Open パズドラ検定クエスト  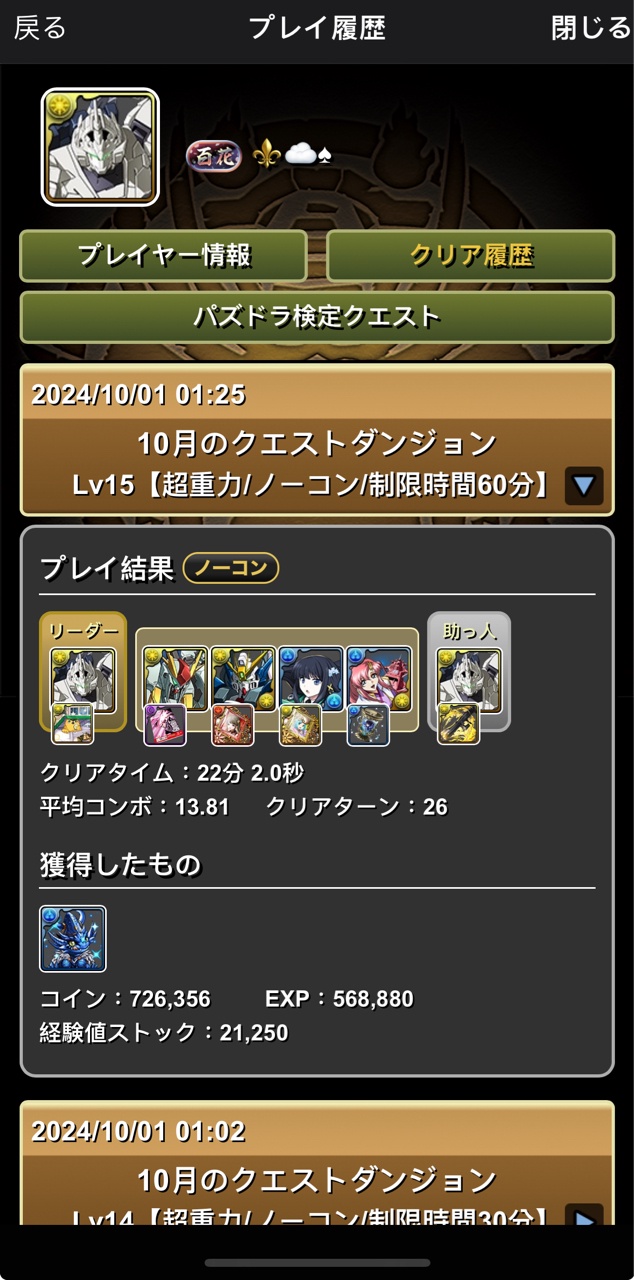(x=317, y=317)
